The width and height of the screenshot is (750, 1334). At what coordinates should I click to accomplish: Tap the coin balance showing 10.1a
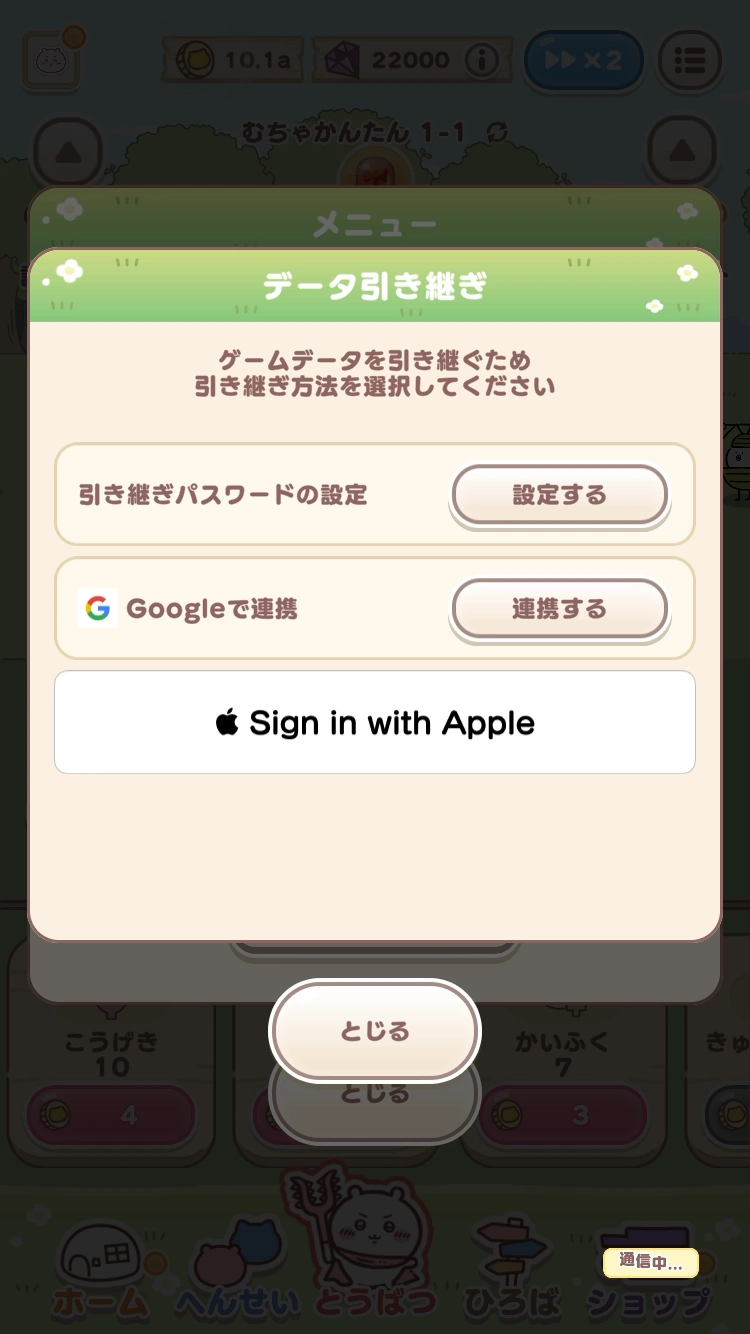click(x=233, y=59)
